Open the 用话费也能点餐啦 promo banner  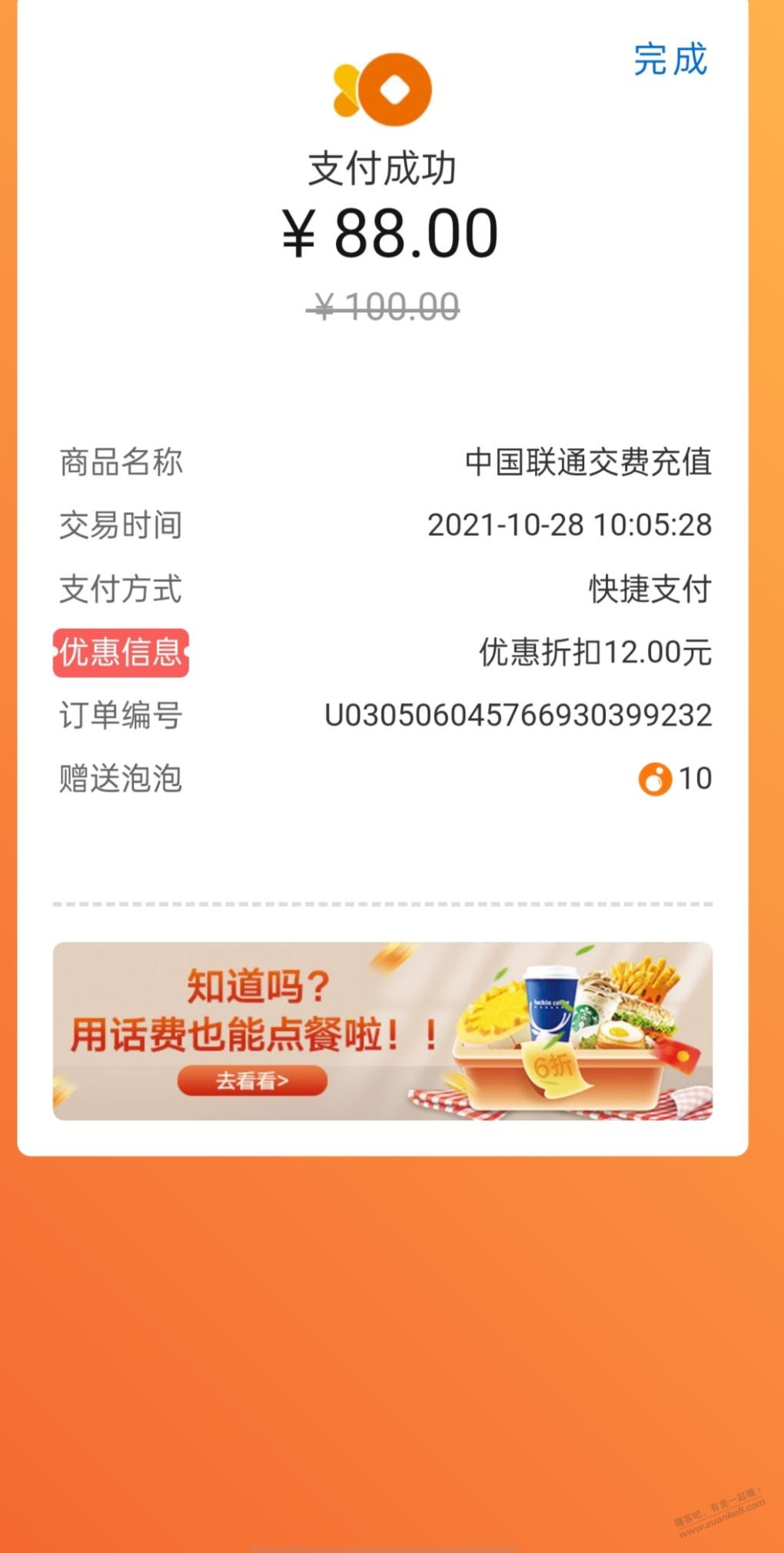[382, 1030]
